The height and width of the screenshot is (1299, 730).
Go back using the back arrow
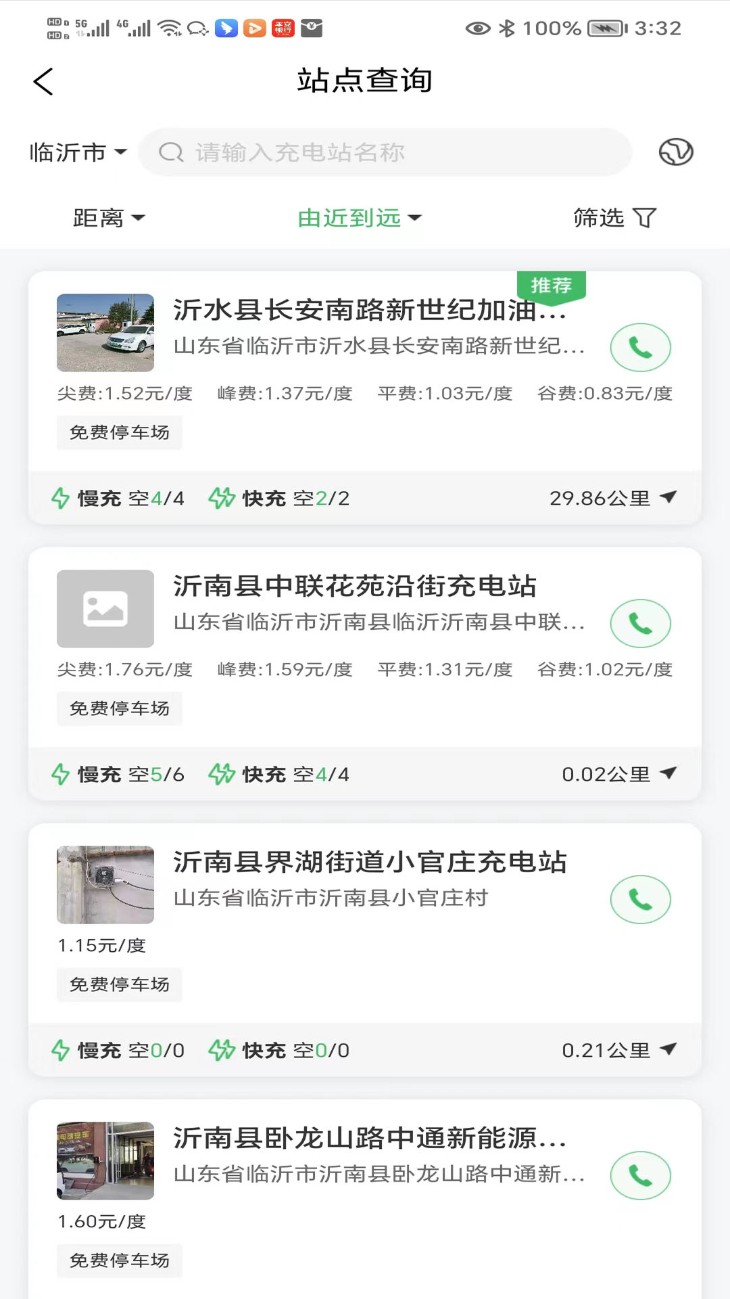click(x=43, y=81)
